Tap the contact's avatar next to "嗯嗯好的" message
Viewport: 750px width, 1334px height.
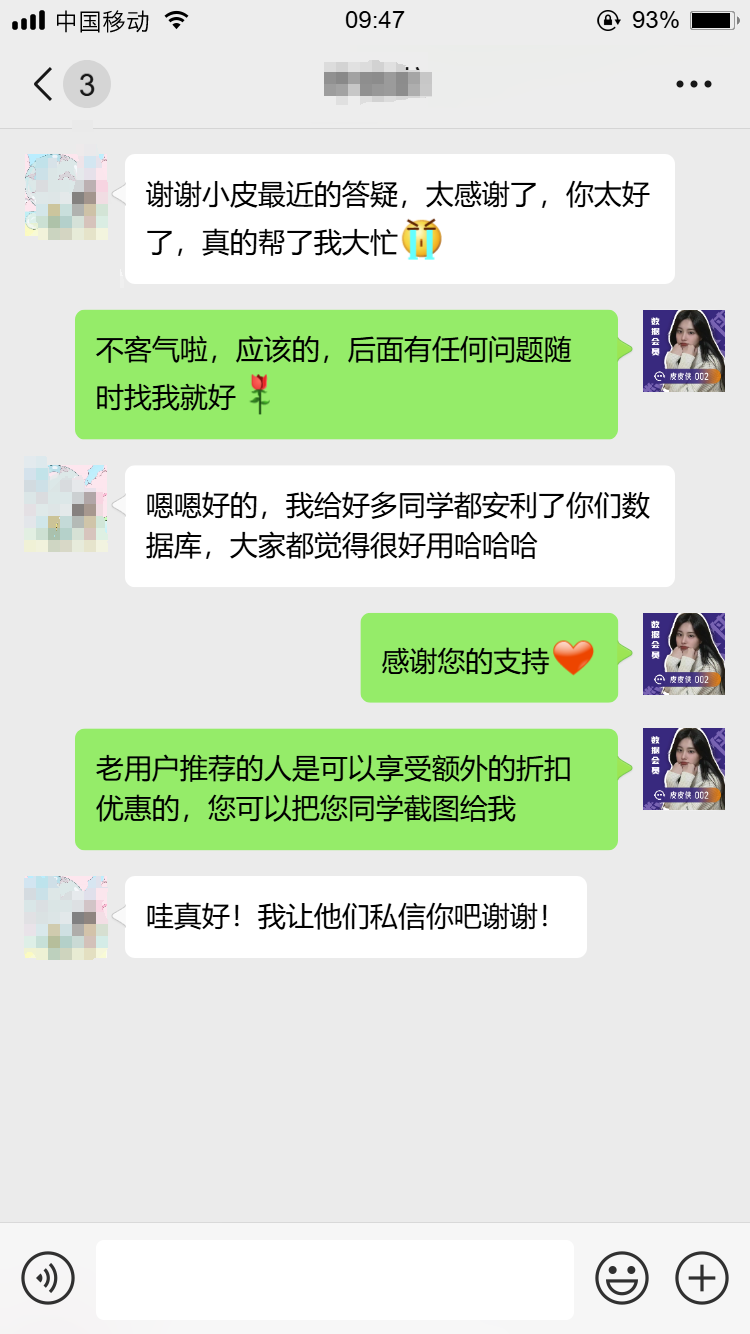pyautogui.click(x=66, y=505)
